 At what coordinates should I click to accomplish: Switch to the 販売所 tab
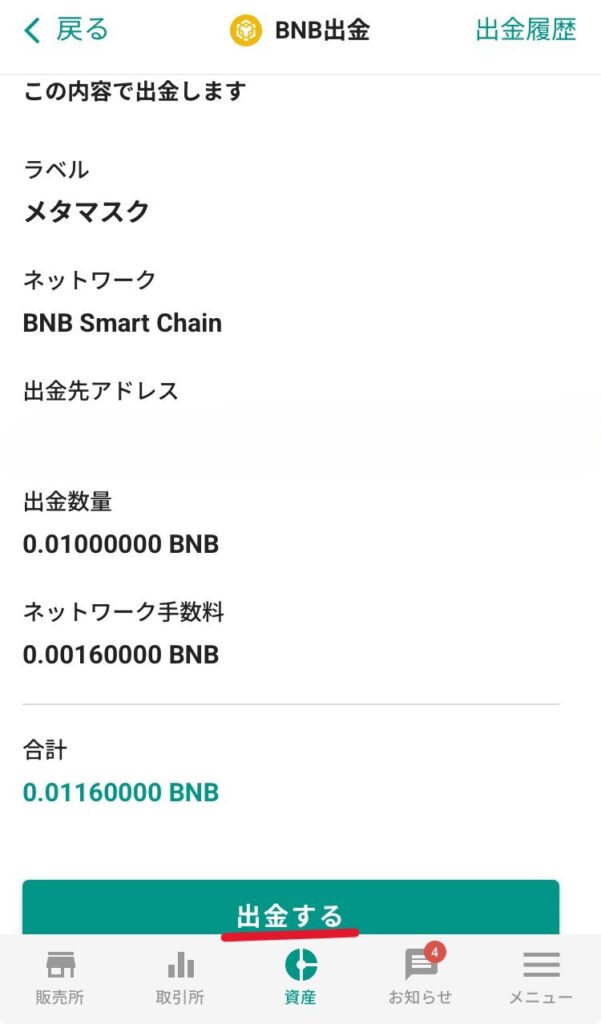60,977
